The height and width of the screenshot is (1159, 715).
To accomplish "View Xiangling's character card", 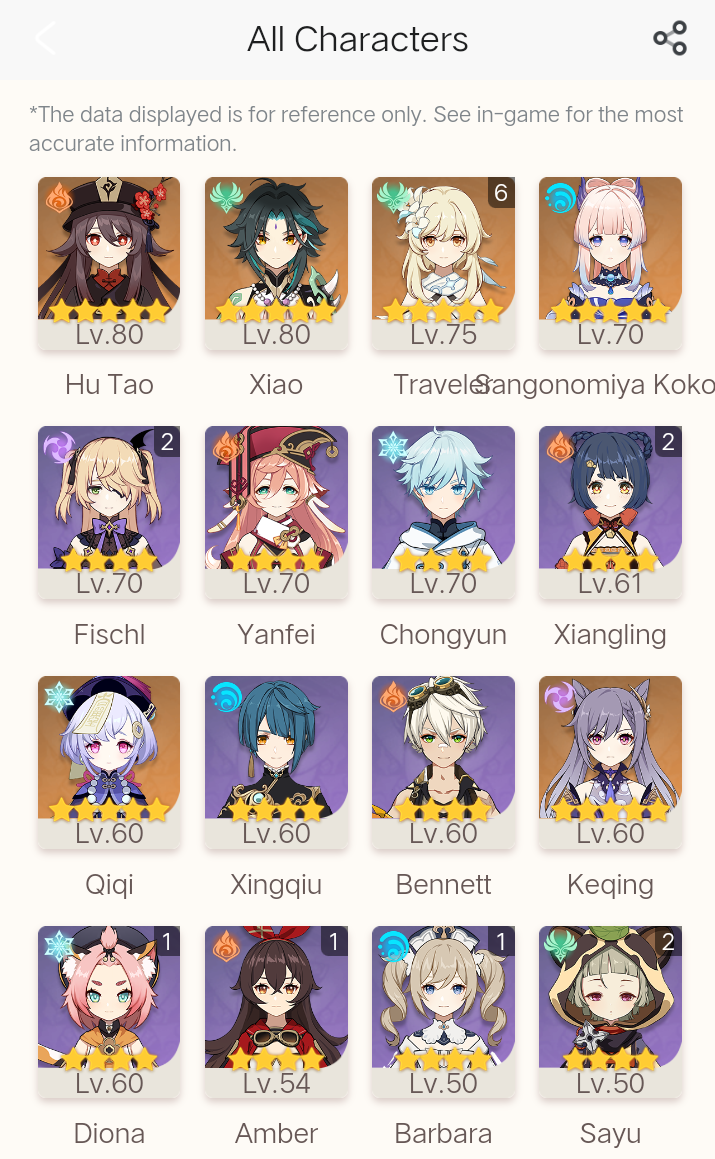I will (x=610, y=511).
